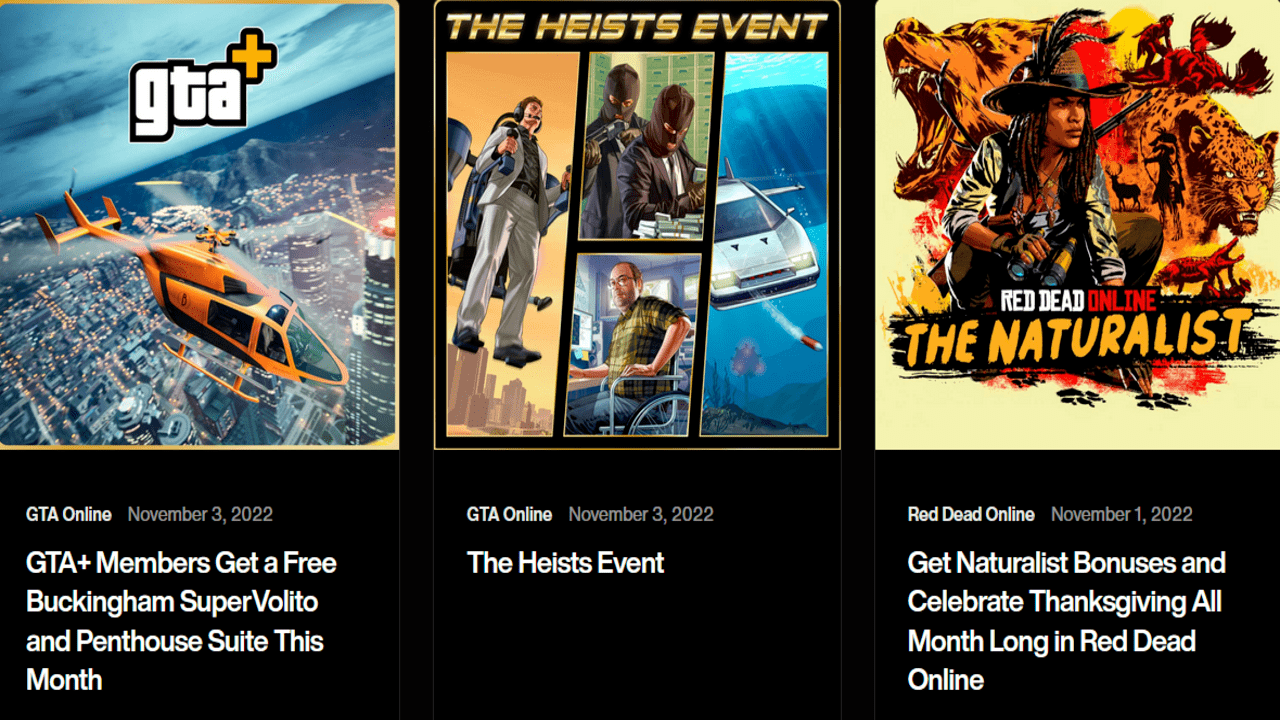
Task: Select the Red Dead Online category tag
Action: coord(971,515)
